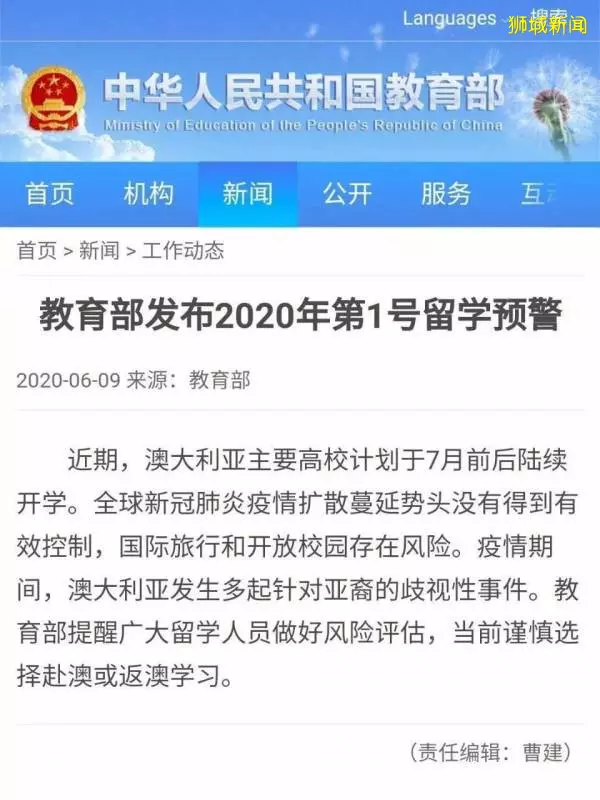Go to 首页 in navigation bar
Viewport: 600px width, 800px height.
point(50,193)
